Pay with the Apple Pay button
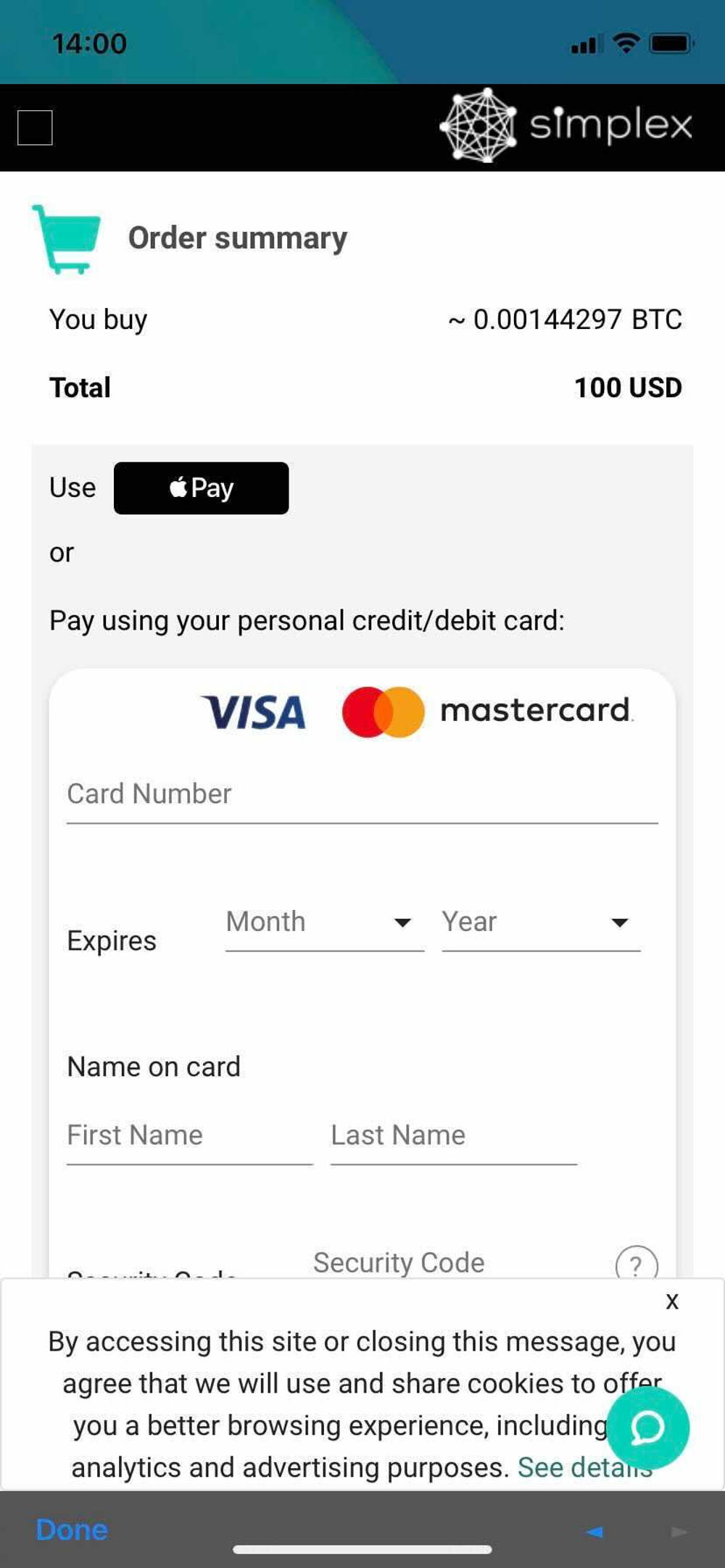Viewport: 725px width, 1568px height. 201,488
